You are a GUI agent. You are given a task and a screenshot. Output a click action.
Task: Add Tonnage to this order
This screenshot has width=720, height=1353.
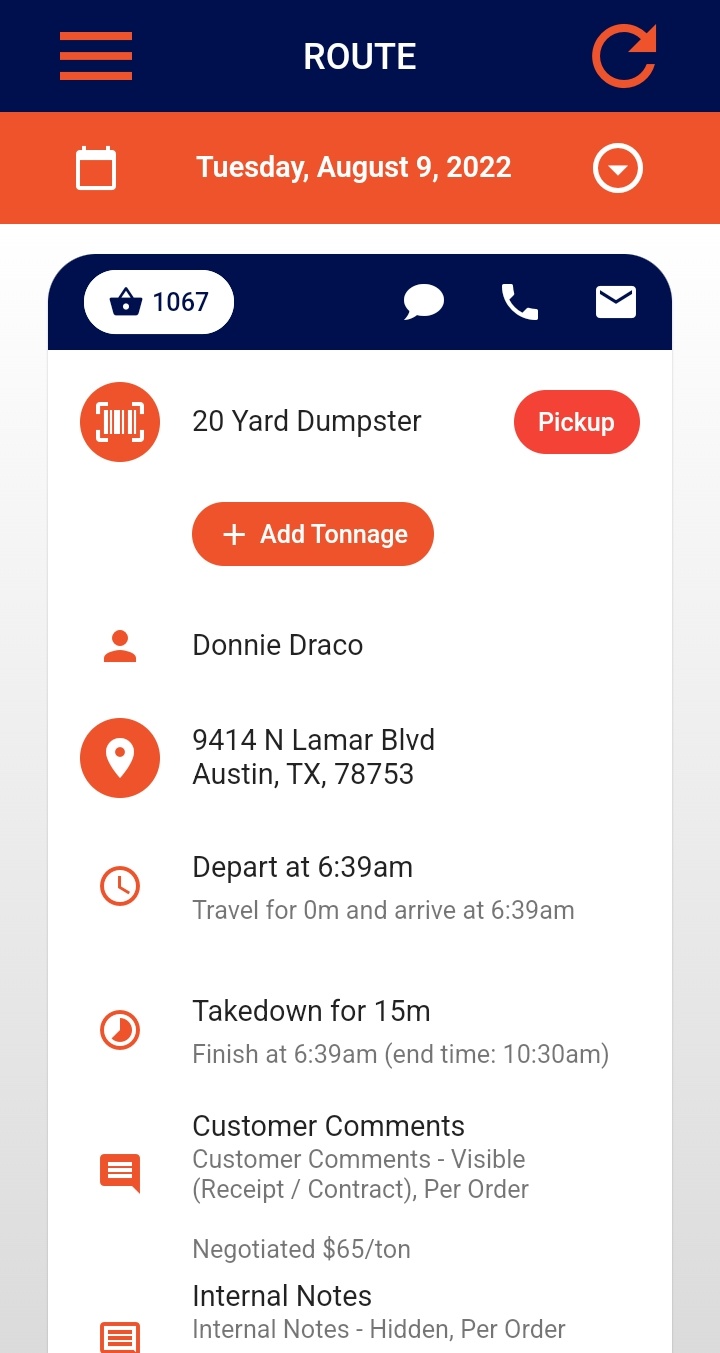coord(313,534)
